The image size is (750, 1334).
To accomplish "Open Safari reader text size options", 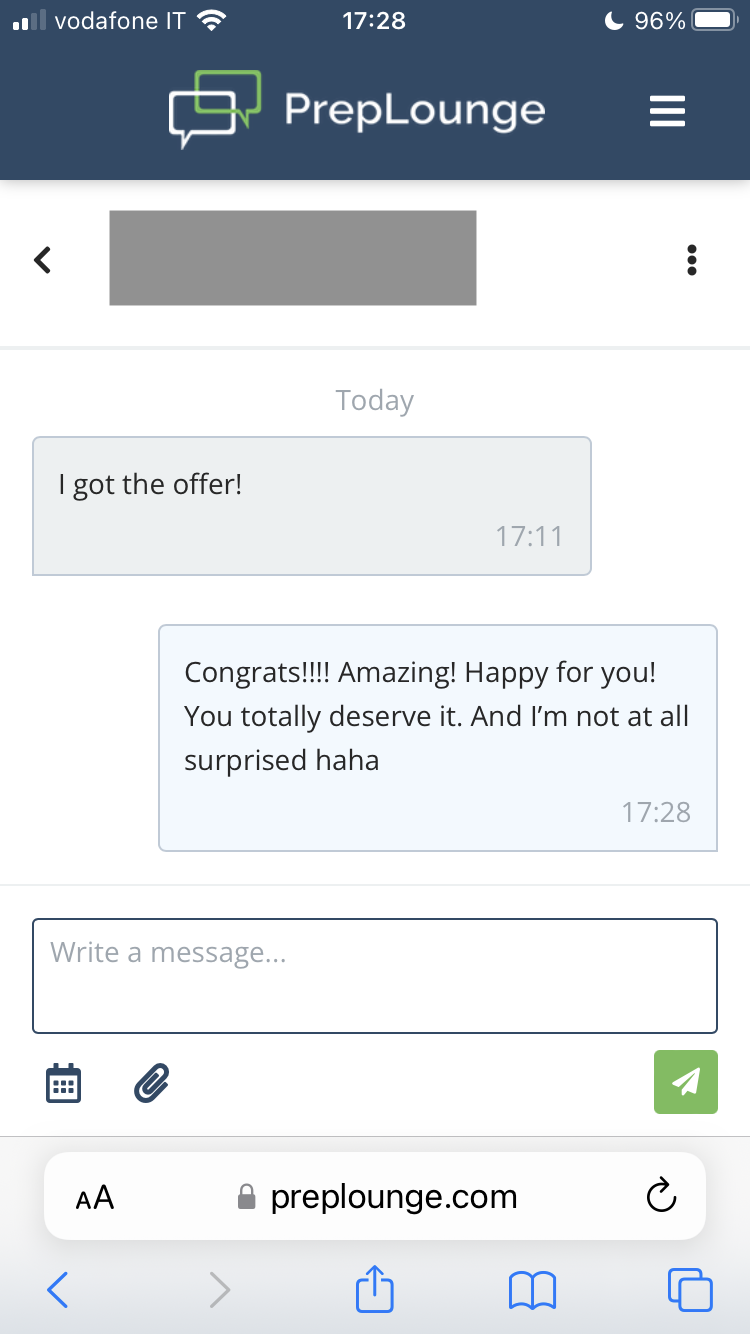I will click(95, 1197).
